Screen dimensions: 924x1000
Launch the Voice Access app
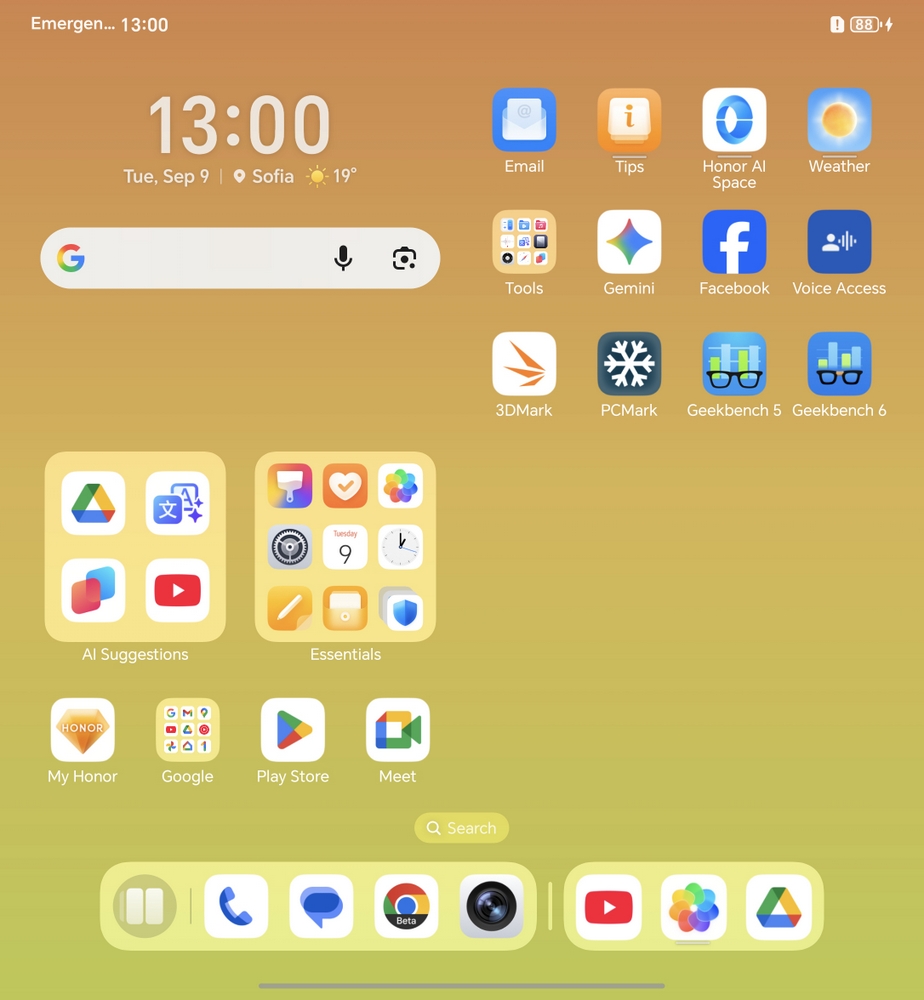pyautogui.click(x=839, y=242)
